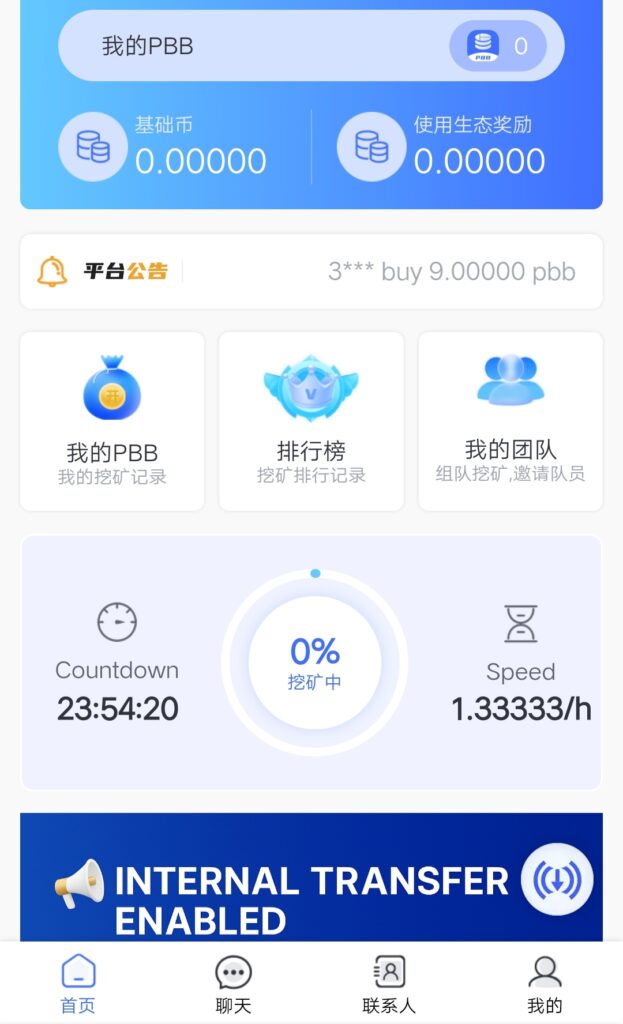
Task: Tap the round transfer floating button
Action: [x=557, y=880]
